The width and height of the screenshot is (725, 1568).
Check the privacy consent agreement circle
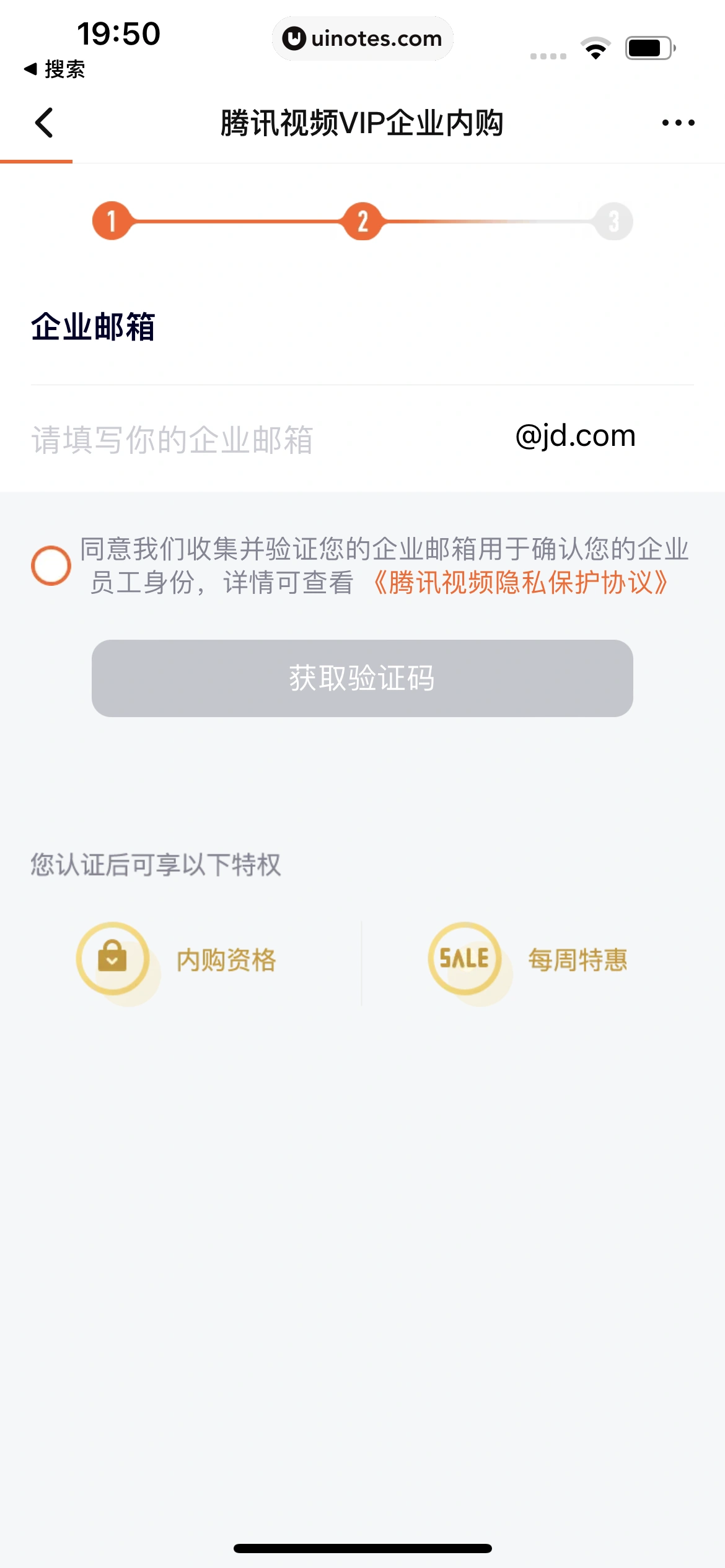tap(51, 565)
